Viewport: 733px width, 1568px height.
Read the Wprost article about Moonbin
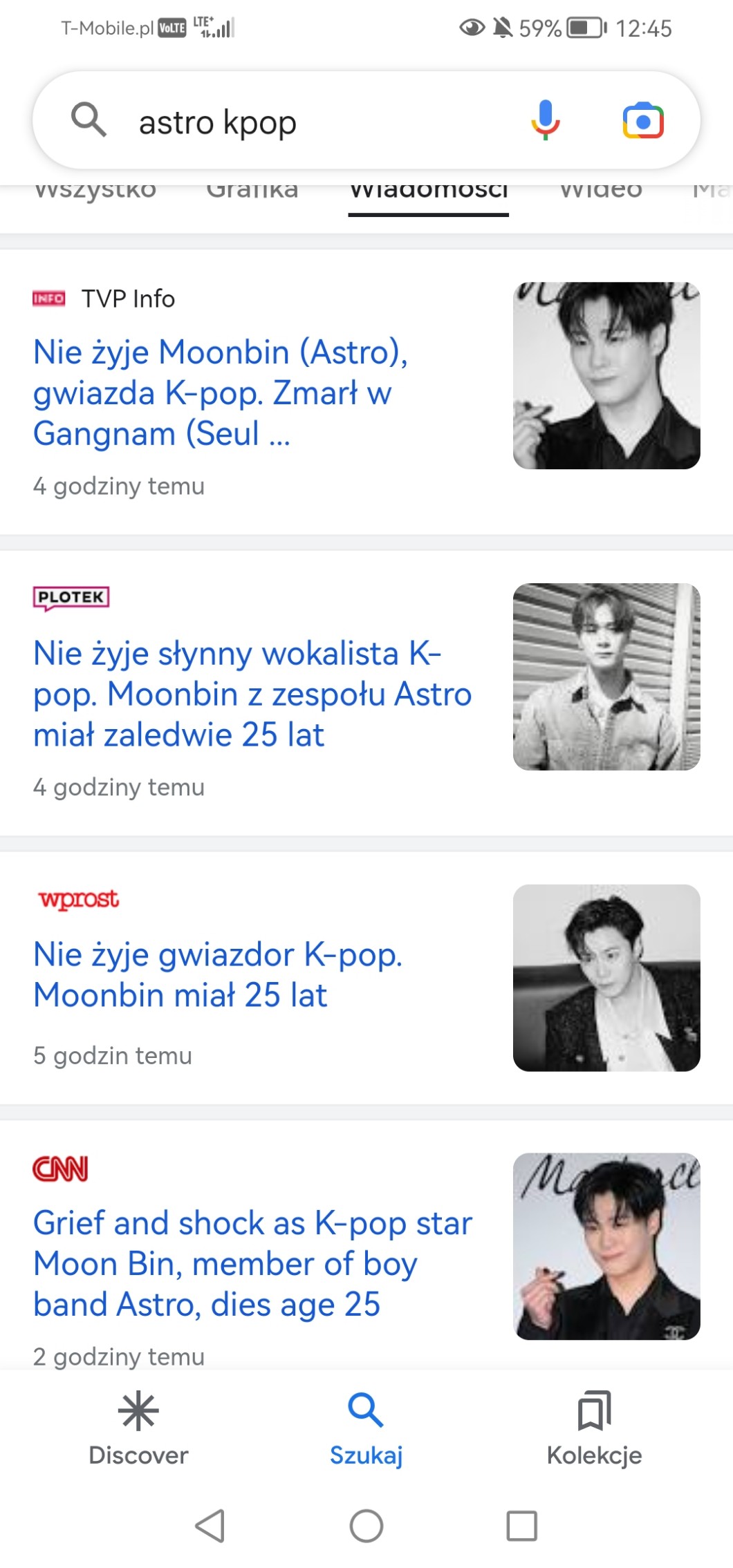tap(218, 974)
